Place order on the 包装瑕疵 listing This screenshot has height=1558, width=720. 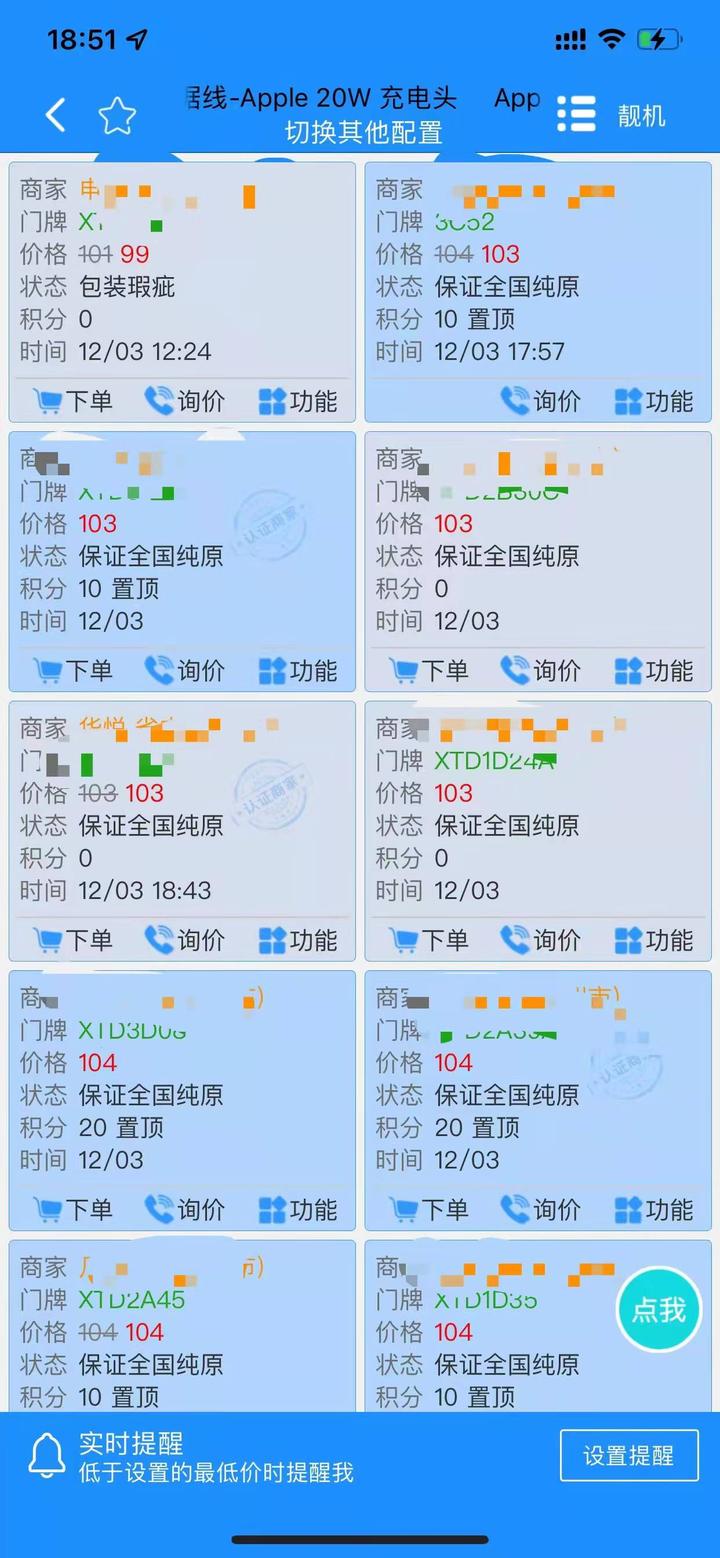pos(73,401)
